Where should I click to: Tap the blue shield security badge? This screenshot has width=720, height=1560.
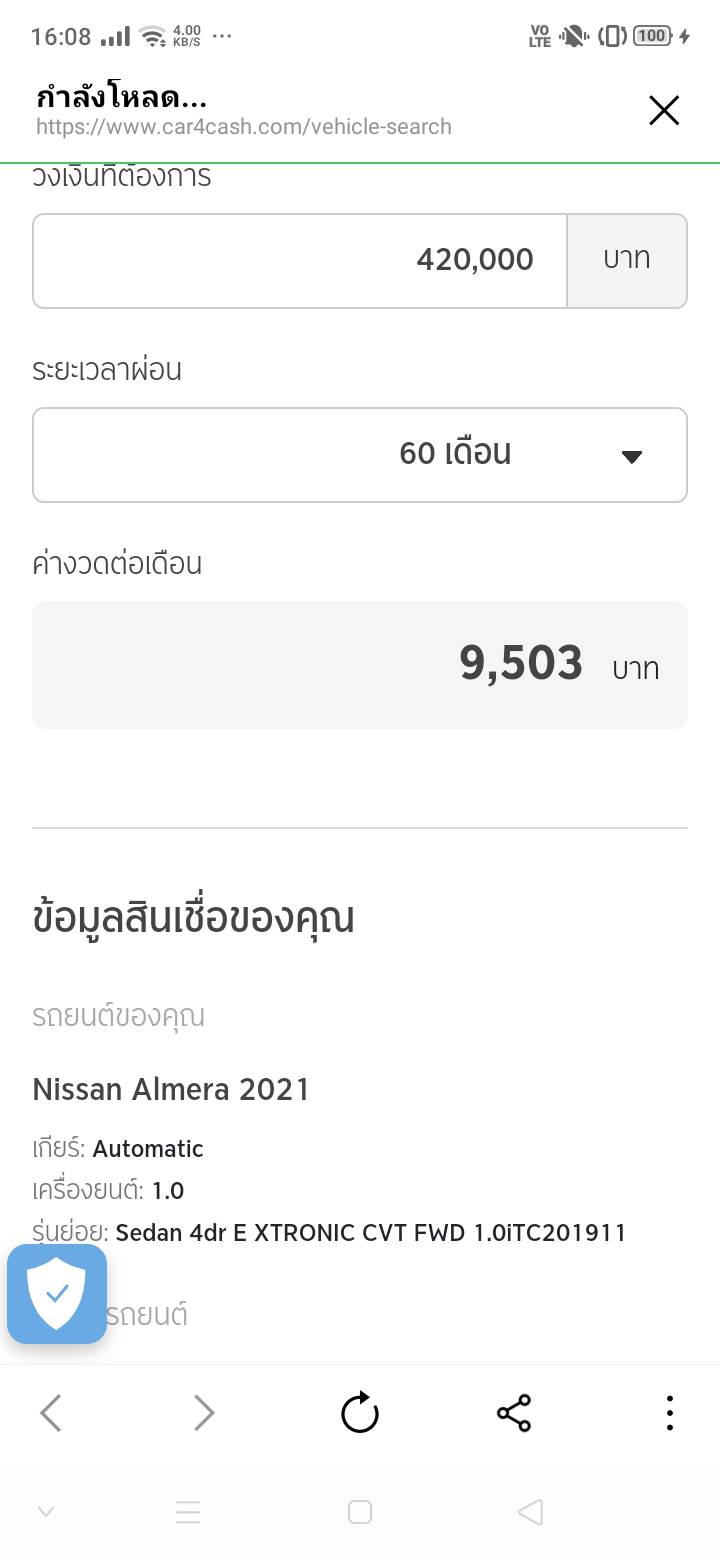click(57, 1293)
